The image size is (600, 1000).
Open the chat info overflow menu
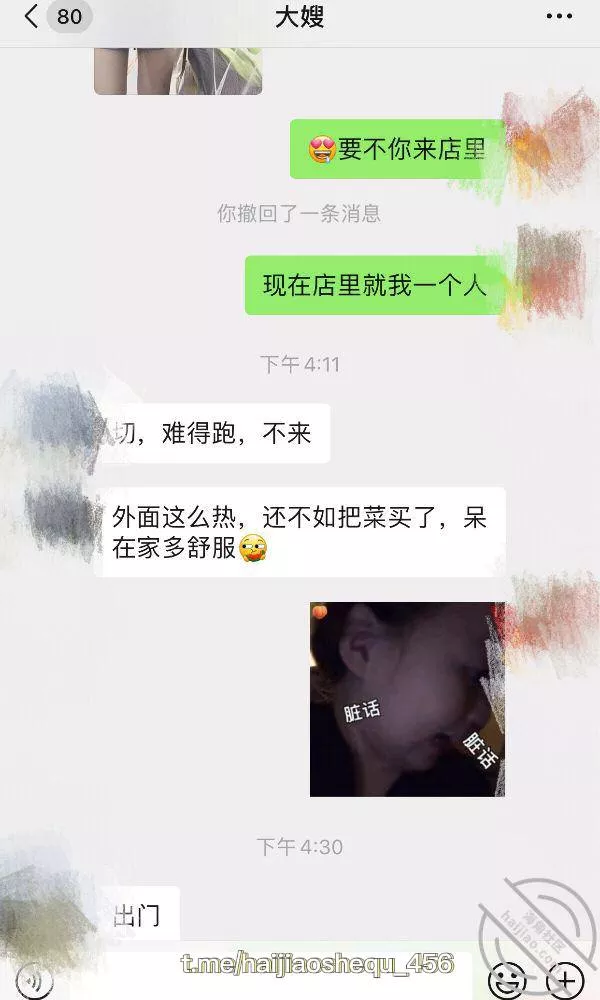pyautogui.click(x=559, y=17)
